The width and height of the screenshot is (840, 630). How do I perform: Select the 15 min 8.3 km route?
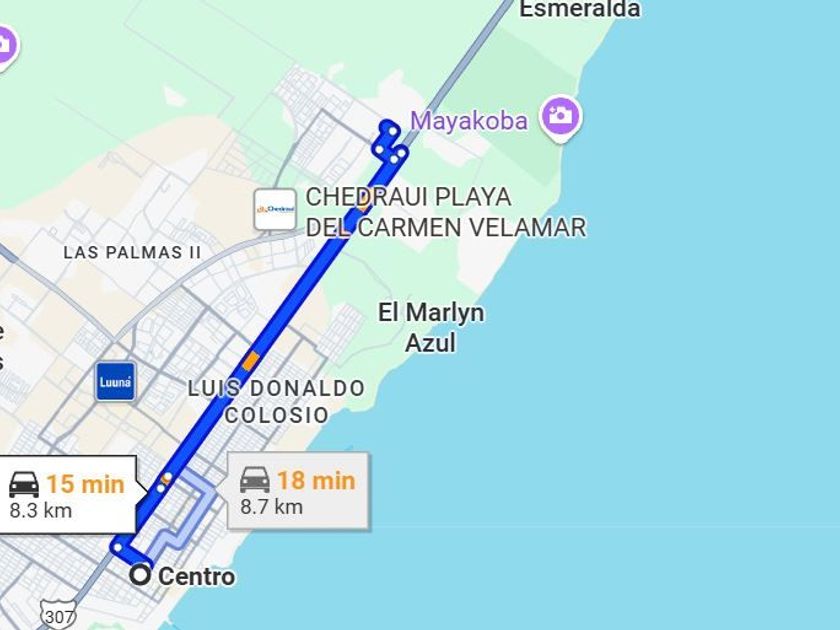click(66, 495)
